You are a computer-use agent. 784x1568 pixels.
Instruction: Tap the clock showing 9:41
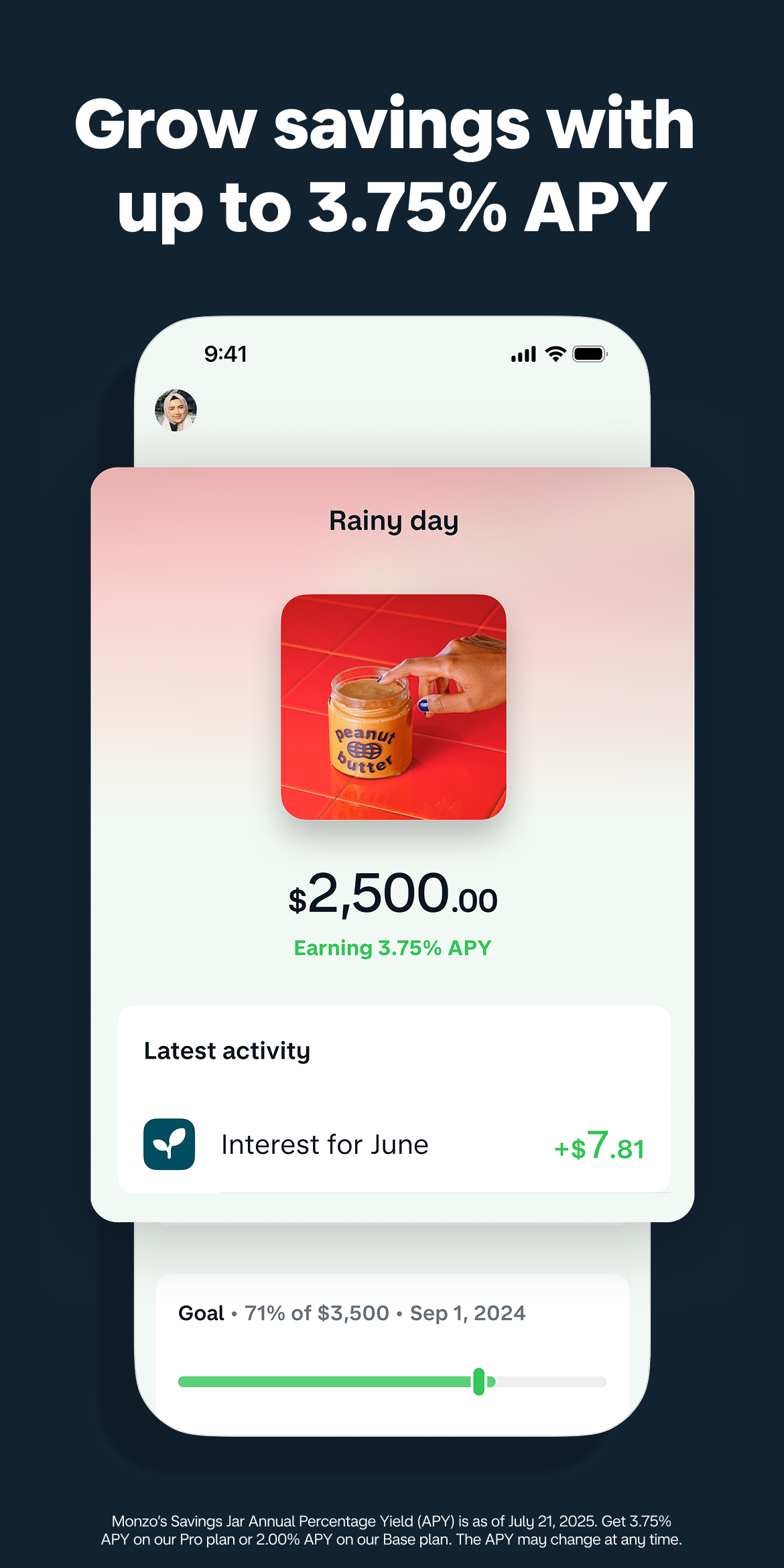[x=226, y=352]
